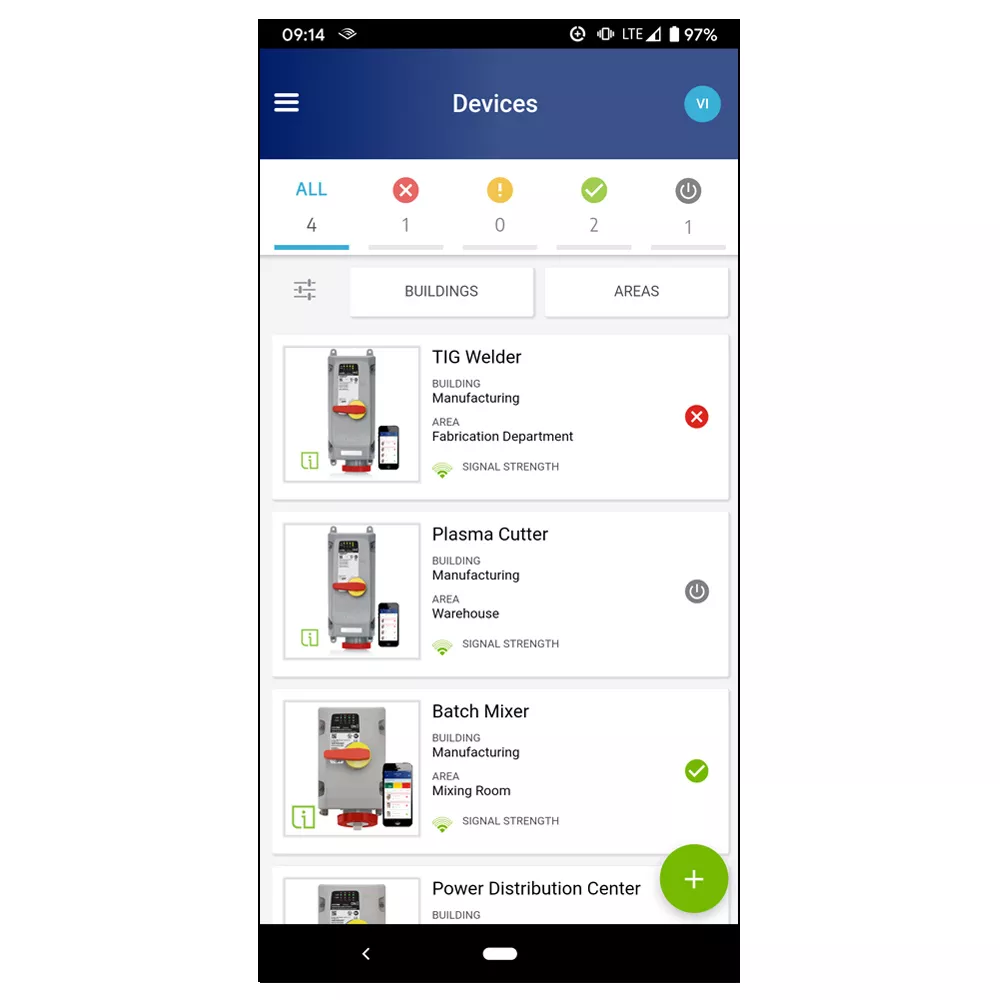Switch to the ALL devices tab
Viewport: 1000px width, 1000px height.
311,206
